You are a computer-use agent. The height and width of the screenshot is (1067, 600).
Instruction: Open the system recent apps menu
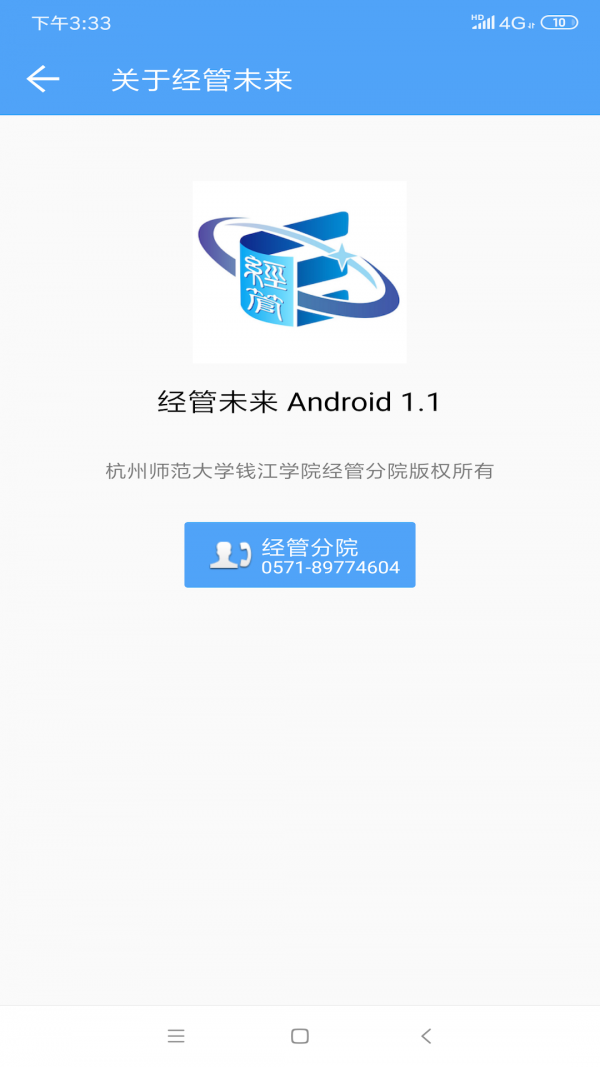pos(176,1036)
